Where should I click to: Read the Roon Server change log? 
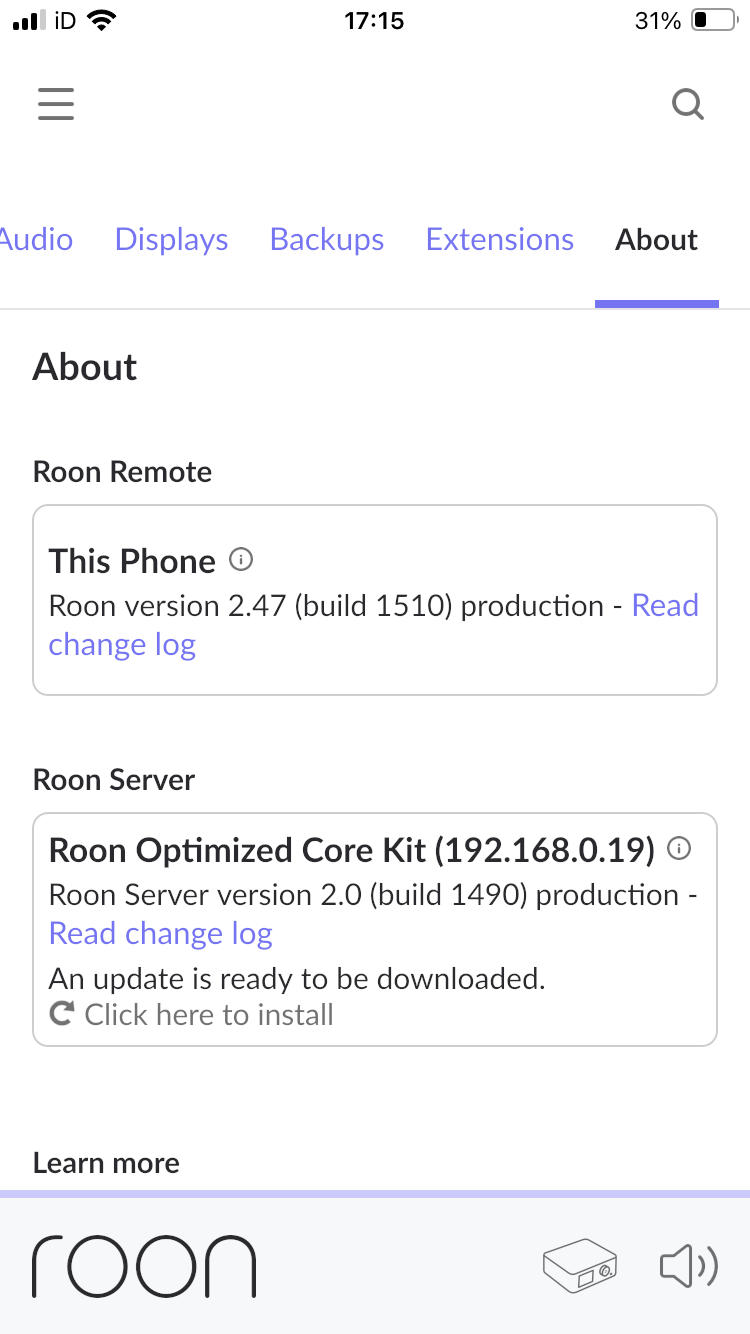point(161,934)
